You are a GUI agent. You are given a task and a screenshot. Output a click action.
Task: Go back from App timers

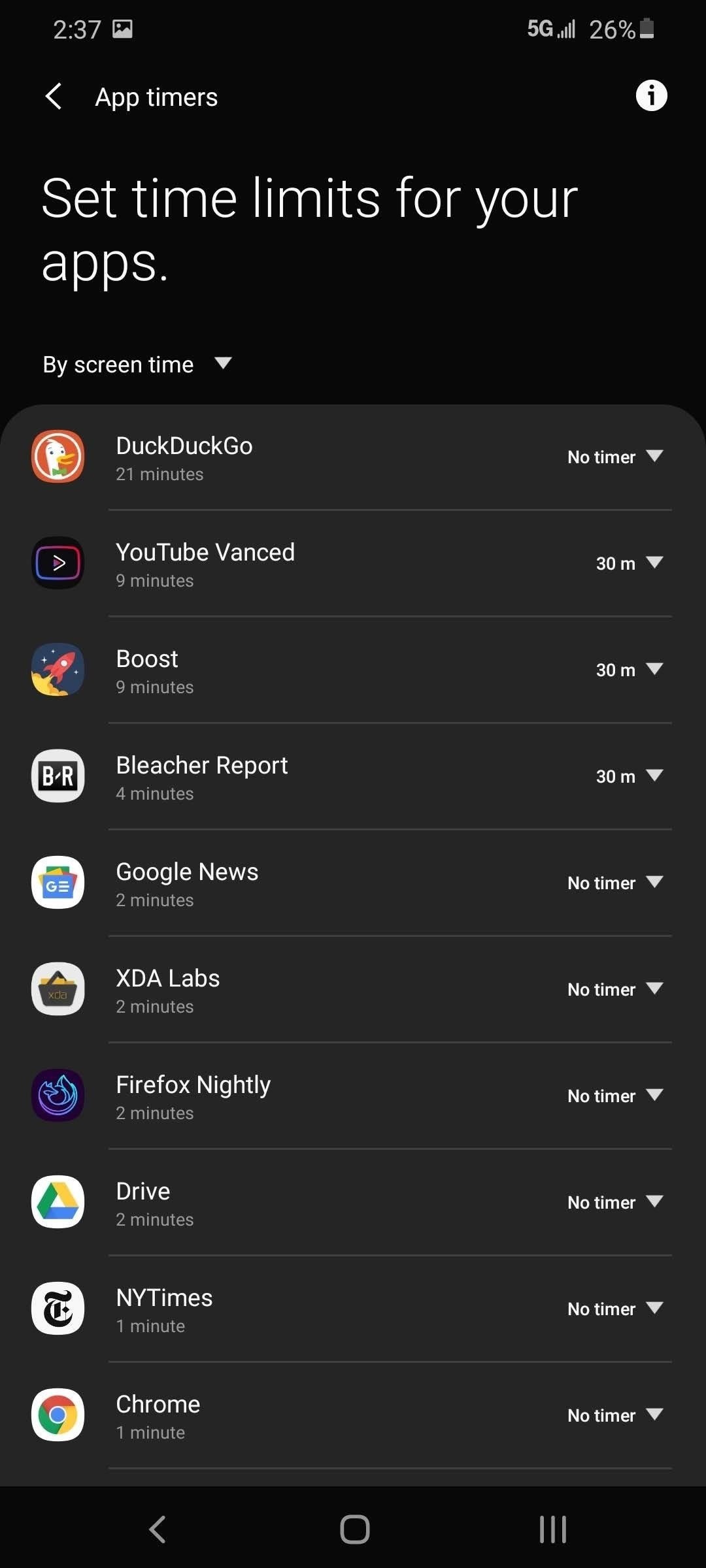(54, 97)
